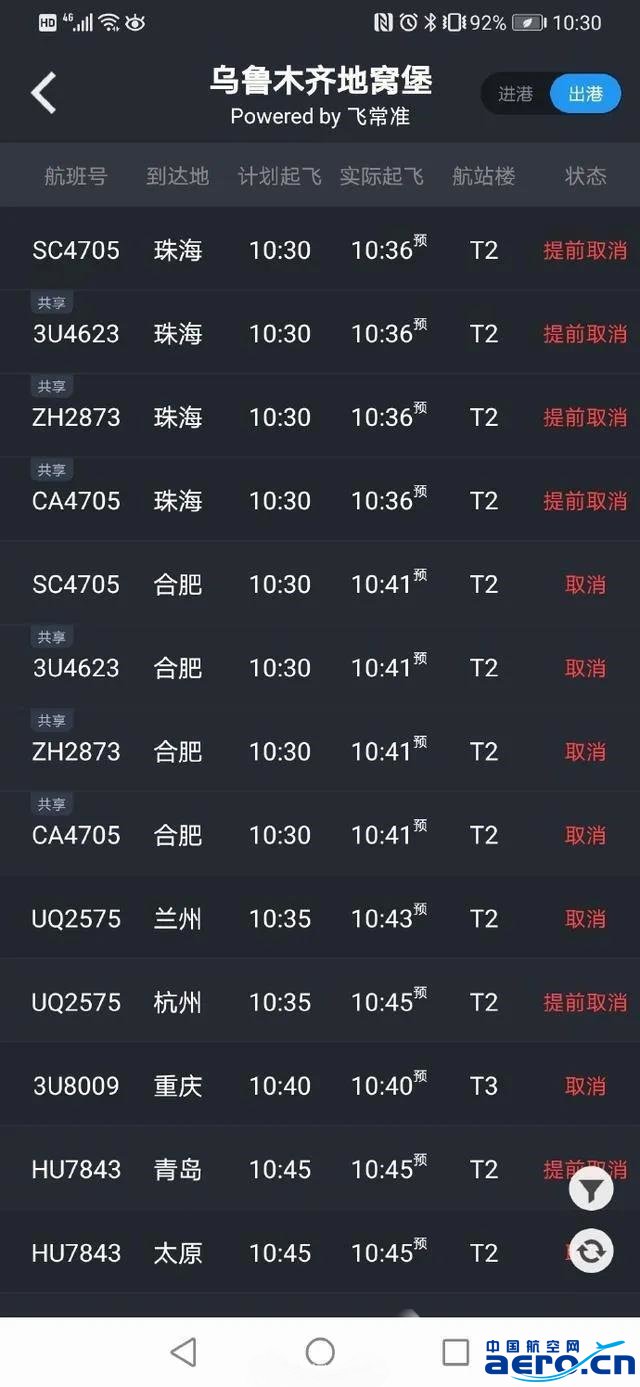Screen dimensions: 640x1387
Task: View flight ZH2873 to 珠海
Action: point(320,416)
